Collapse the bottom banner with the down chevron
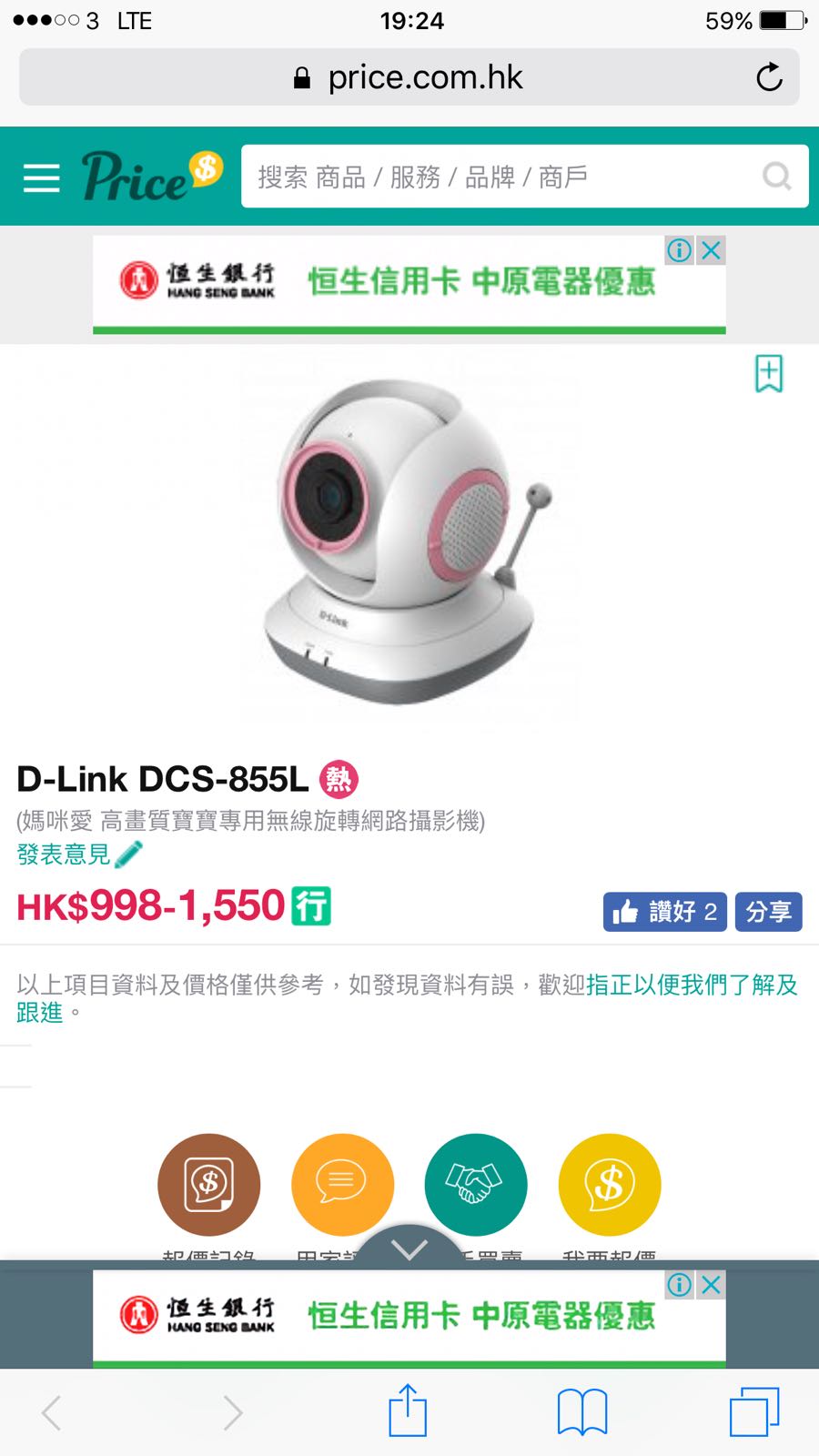 (x=409, y=1249)
